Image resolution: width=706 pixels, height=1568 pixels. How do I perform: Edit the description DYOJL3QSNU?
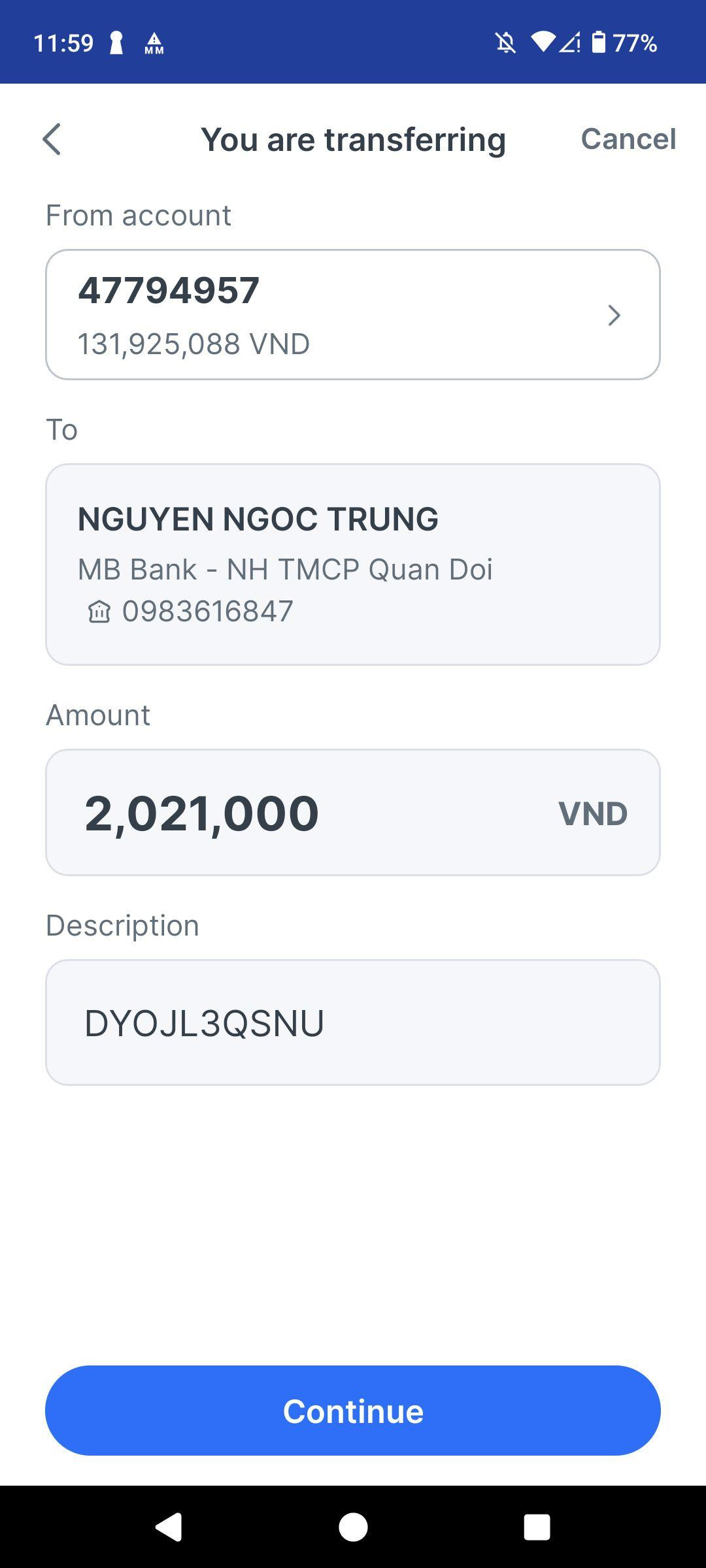pyautogui.click(x=352, y=1022)
